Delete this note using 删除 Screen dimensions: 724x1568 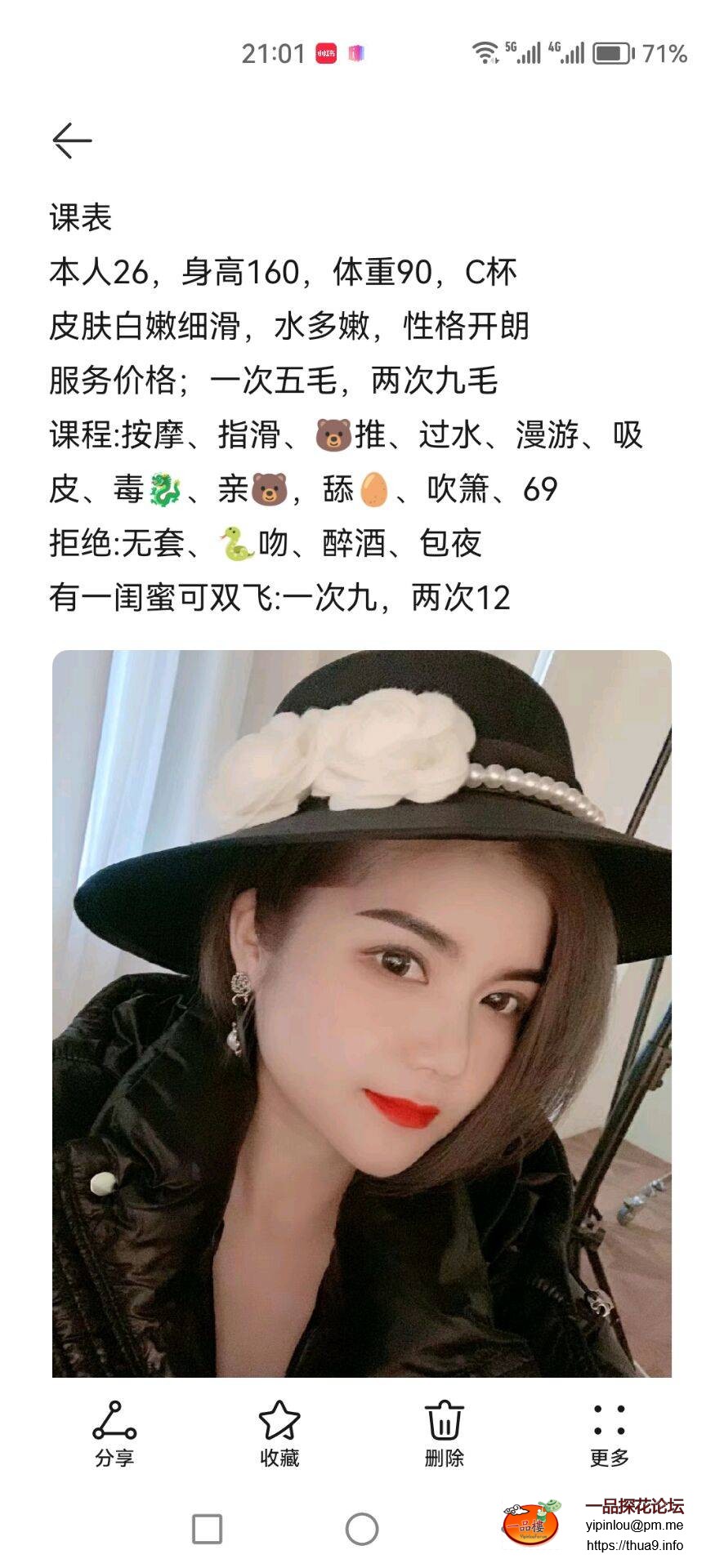[445, 1434]
